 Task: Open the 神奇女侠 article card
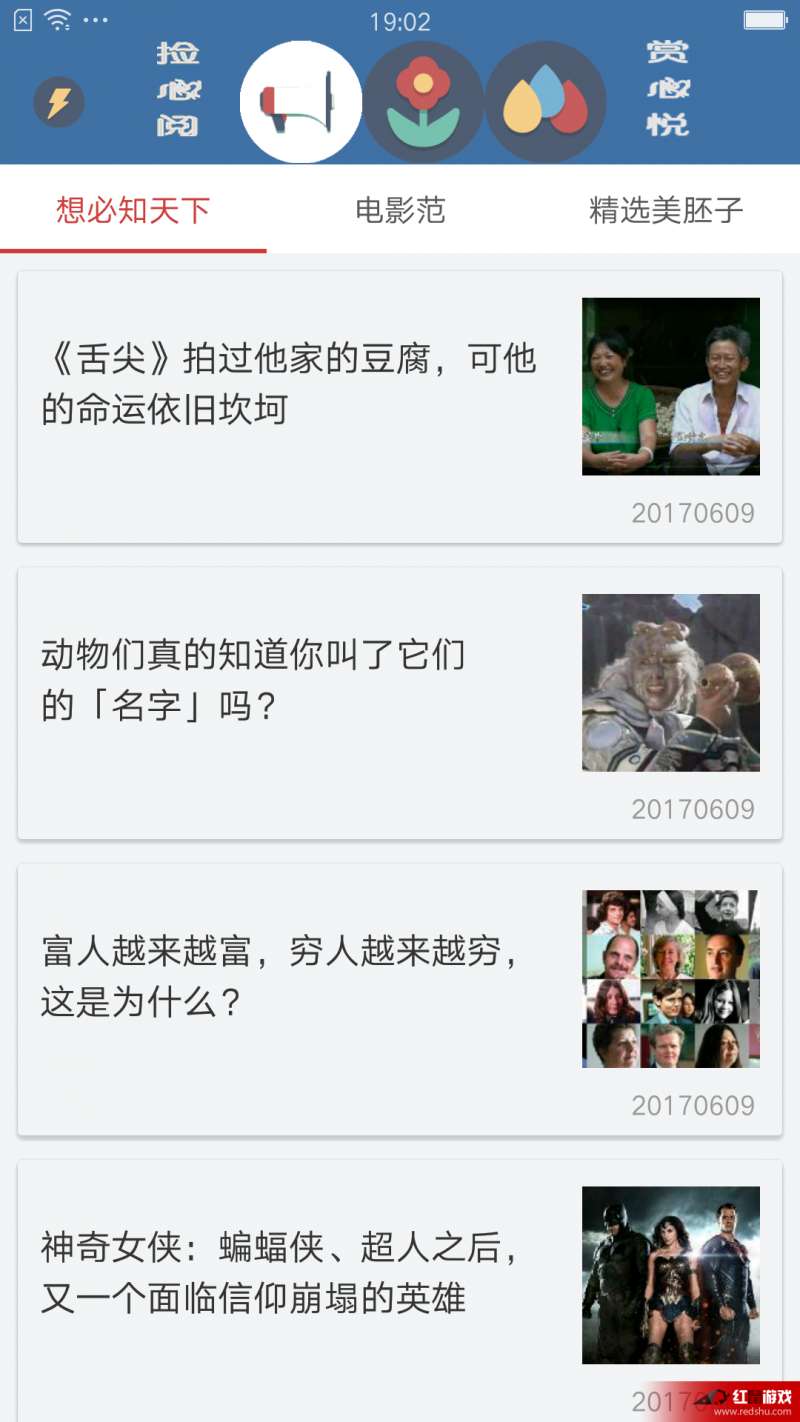400,1290
